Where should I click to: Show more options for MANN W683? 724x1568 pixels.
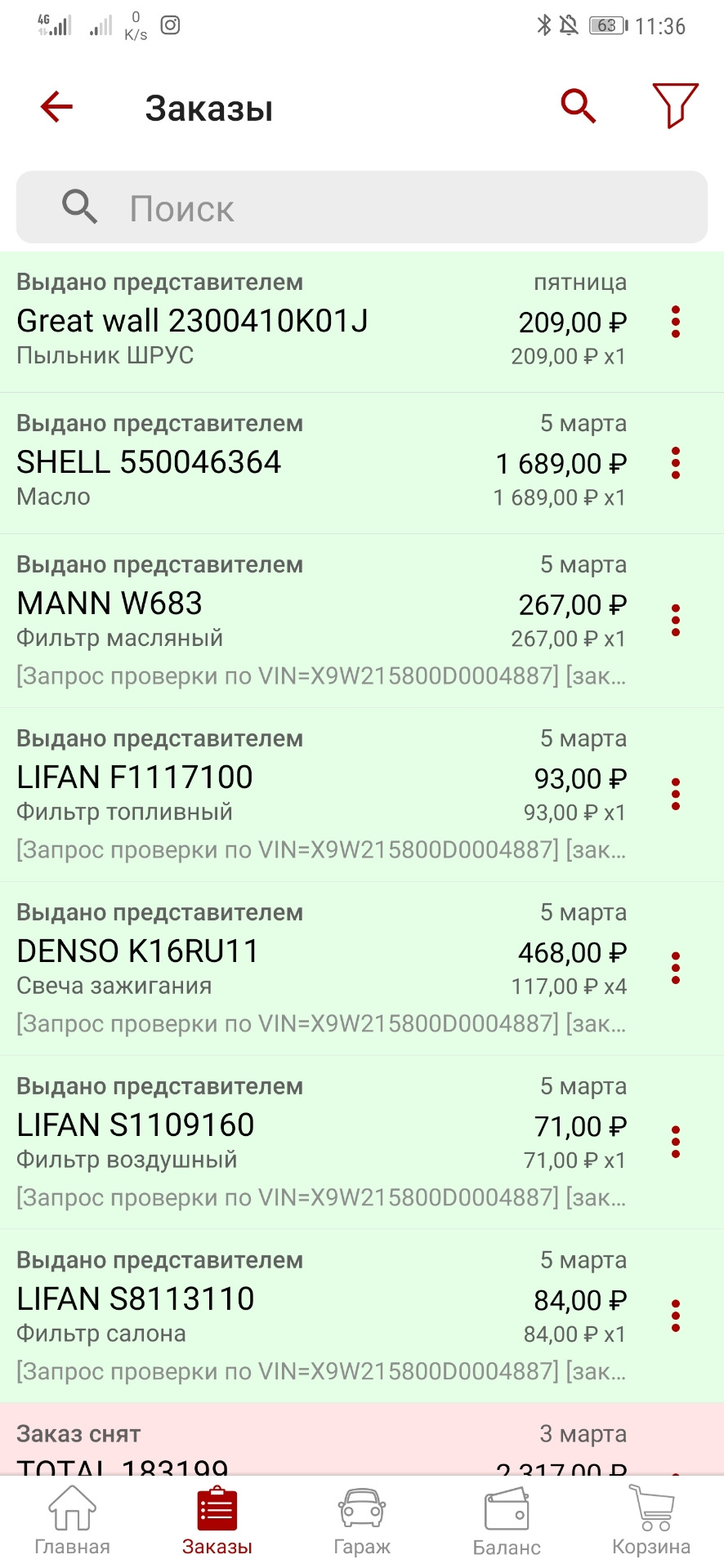(675, 621)
